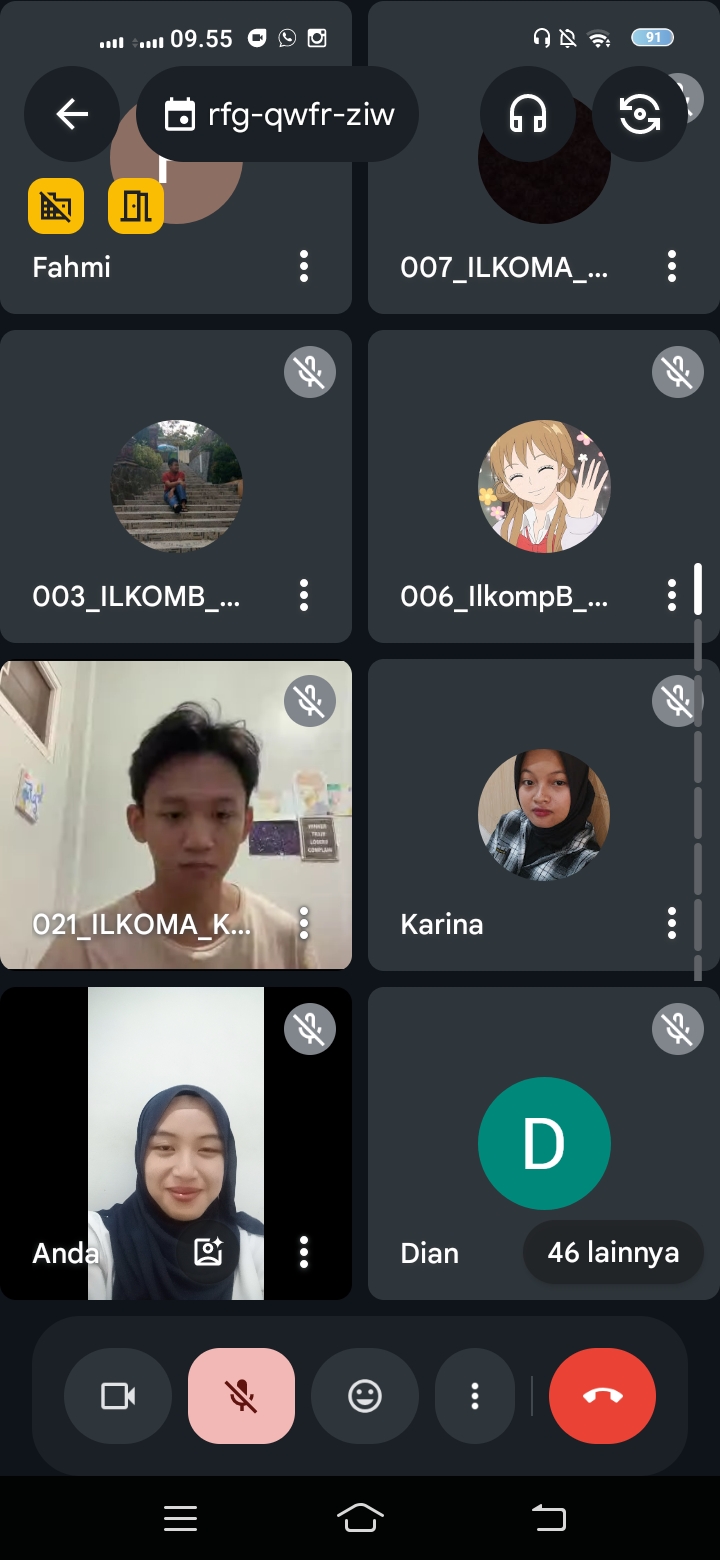Image resolution: width=720 pixels, height=1560 pixels.
Task: Open more options for Karina
Action: (672, 923)
